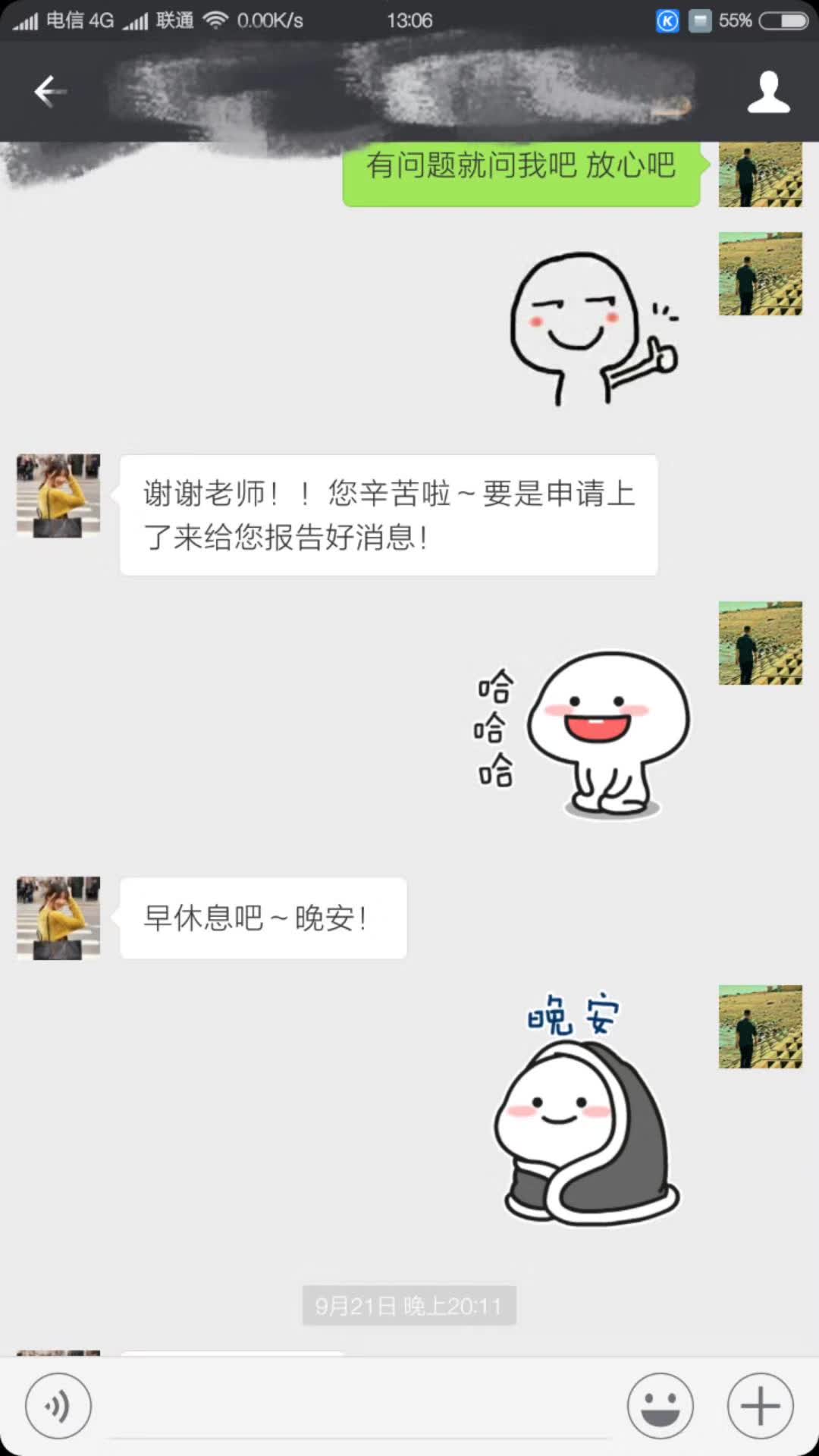Open the plus attachment menu
This screenshot has width=819, height=1456.
click(760, 1405)
